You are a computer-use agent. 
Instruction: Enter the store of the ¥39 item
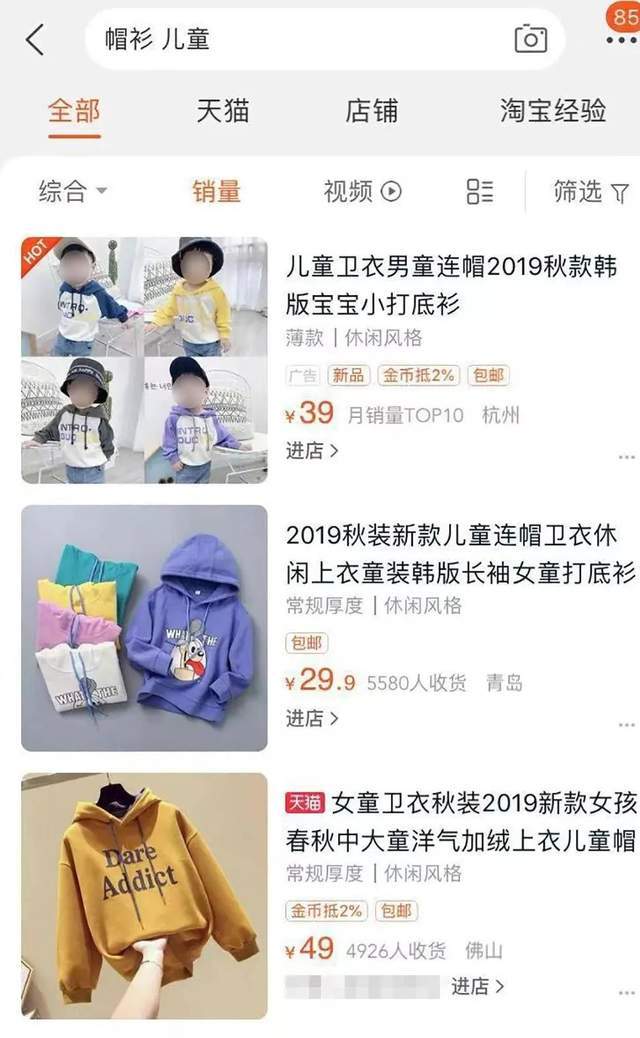[x=312, y=451]
